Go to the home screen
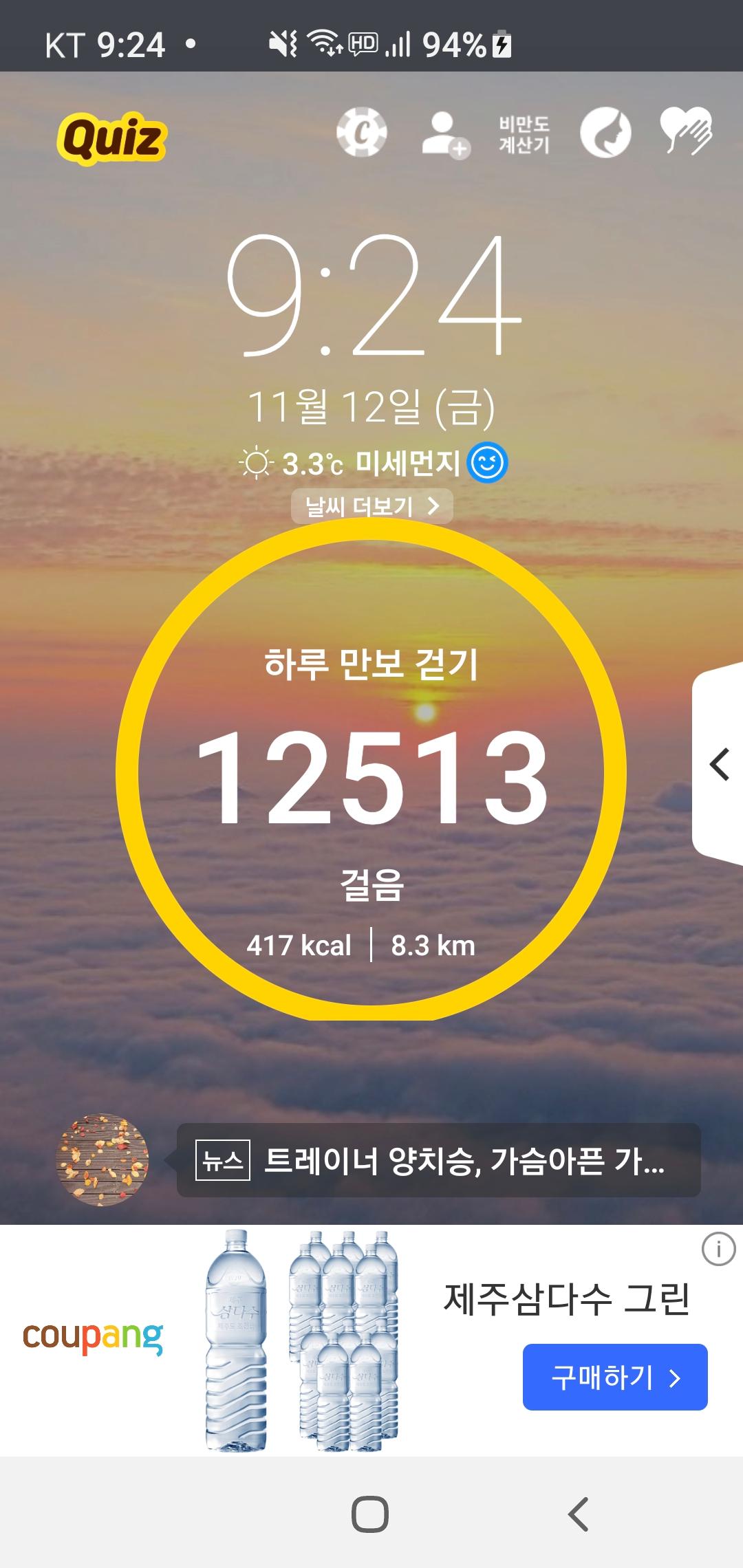This screenshot has height=1568, width=743. pyautogui.click(x=370, y=1514)
